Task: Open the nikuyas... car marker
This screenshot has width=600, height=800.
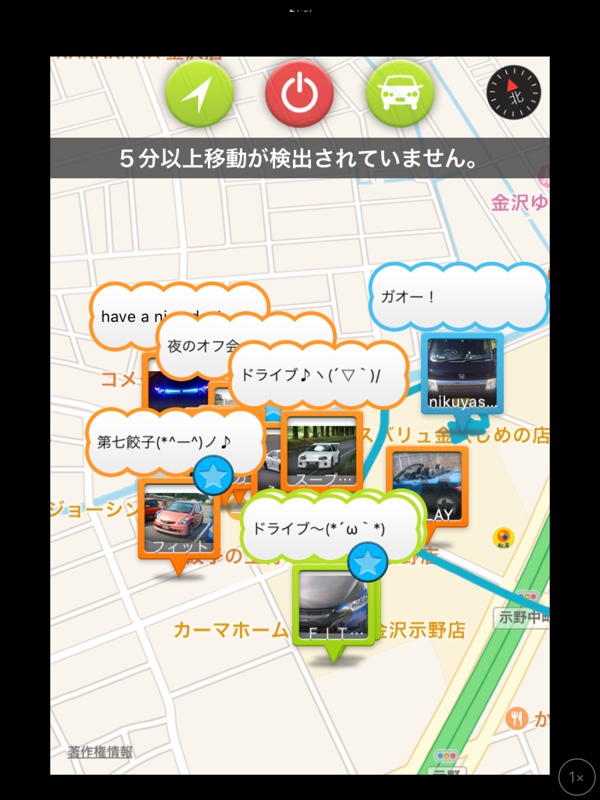Action: 461,373
